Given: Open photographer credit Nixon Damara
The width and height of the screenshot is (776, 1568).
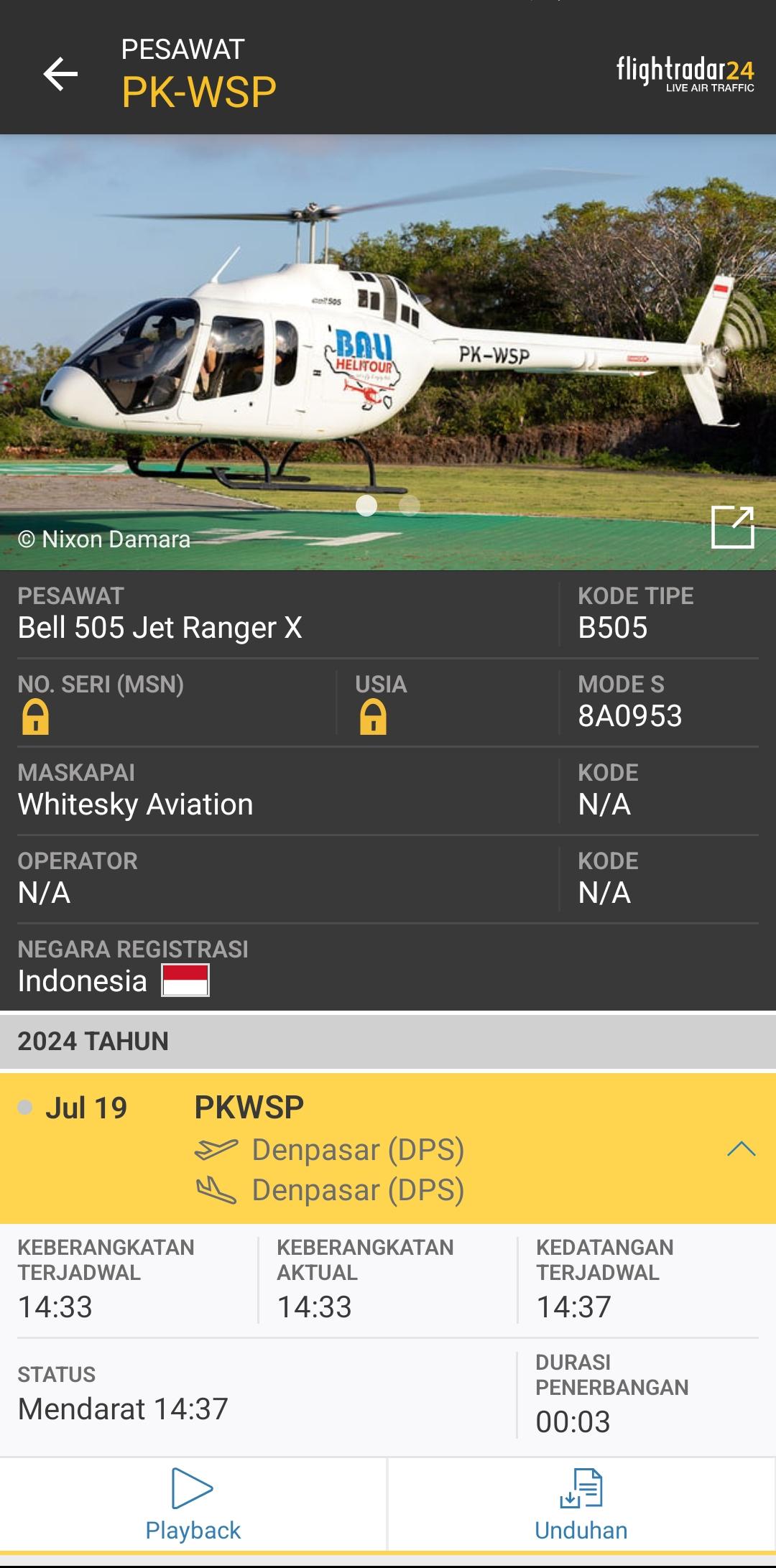Looking at the screenshot, I should (105, 539).
